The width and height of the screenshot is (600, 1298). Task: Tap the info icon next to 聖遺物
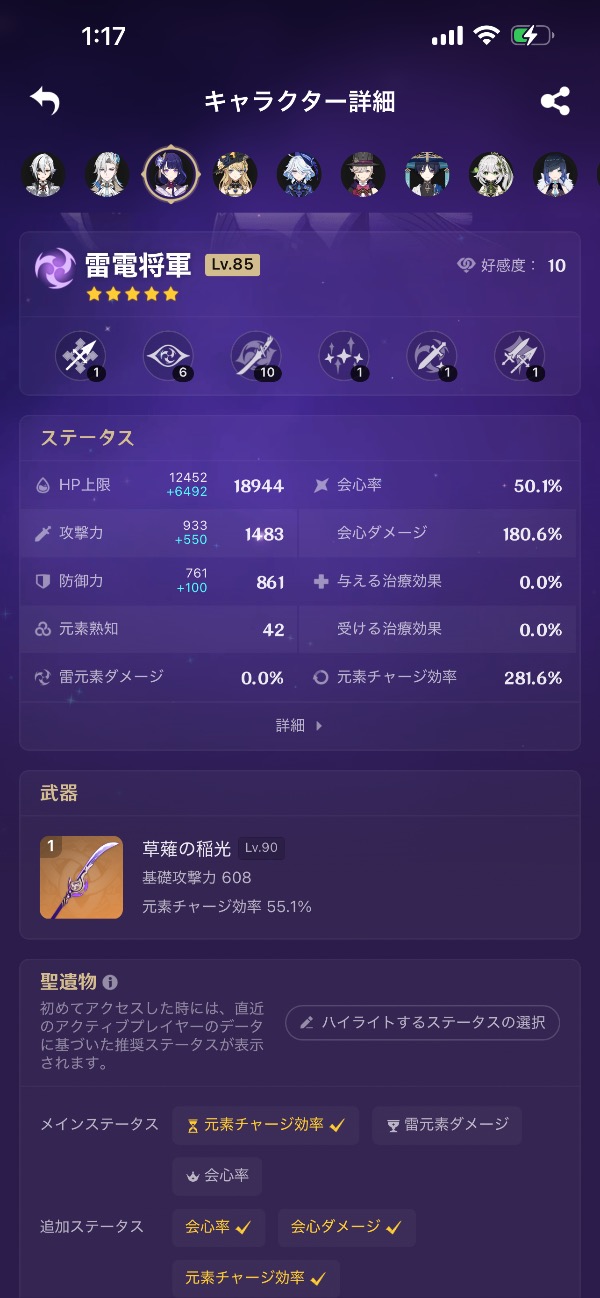click(x=110, y=983)
